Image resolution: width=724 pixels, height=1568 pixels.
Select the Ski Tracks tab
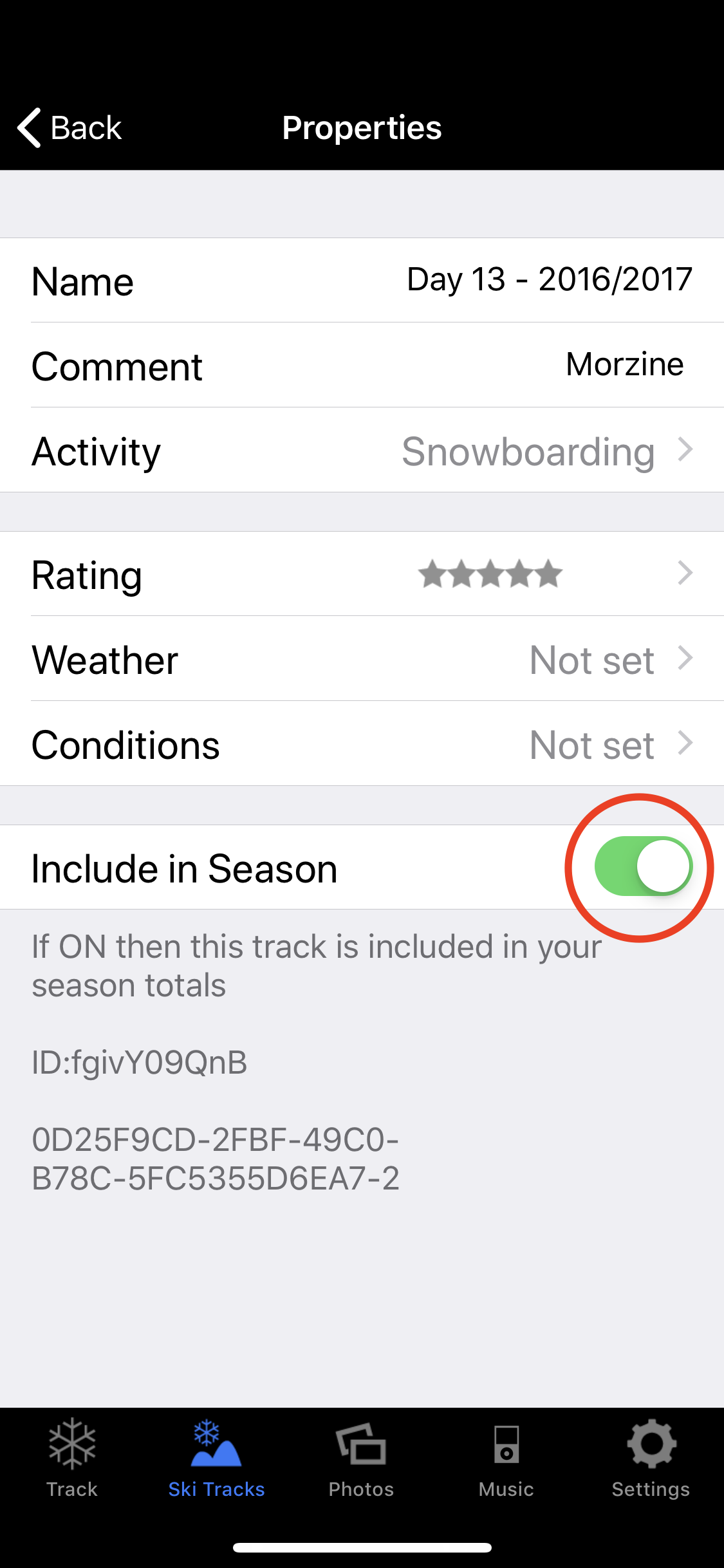pyautogui.click(x=217, y=1459)
